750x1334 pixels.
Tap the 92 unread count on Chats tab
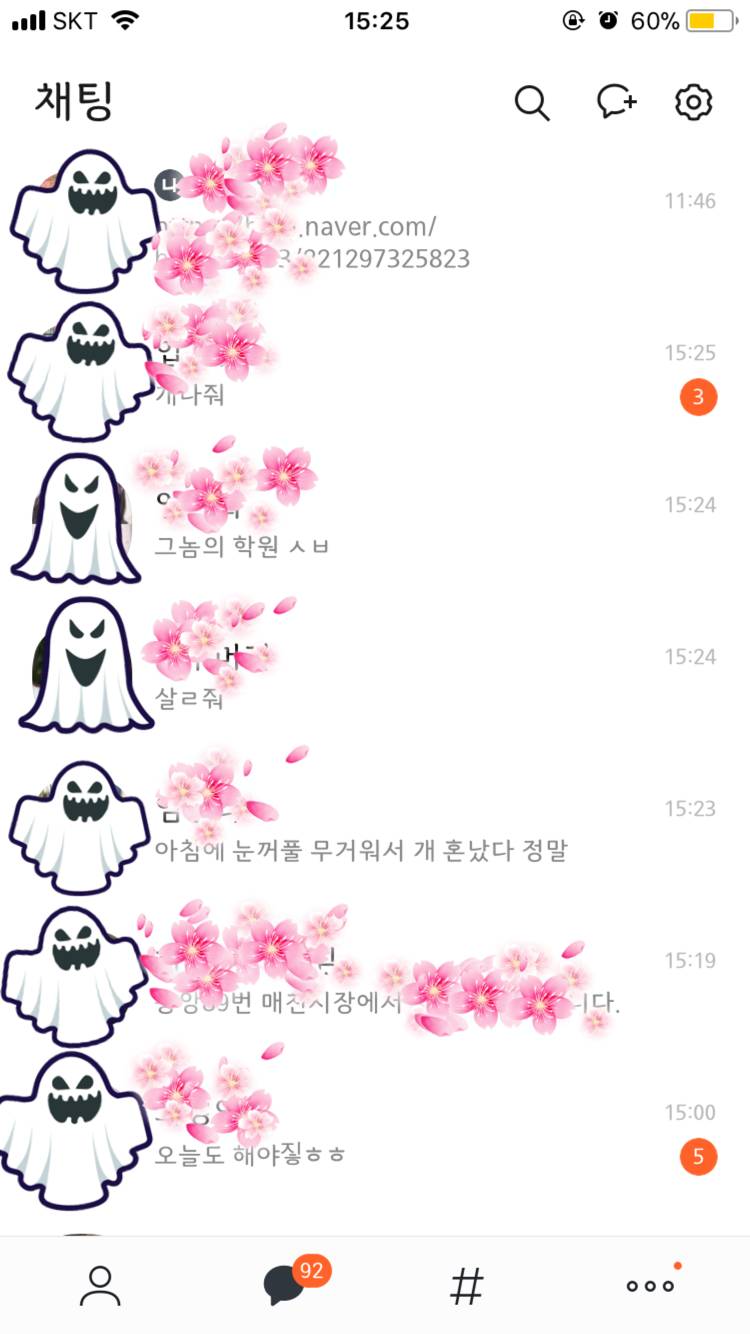coord(311,1271)
